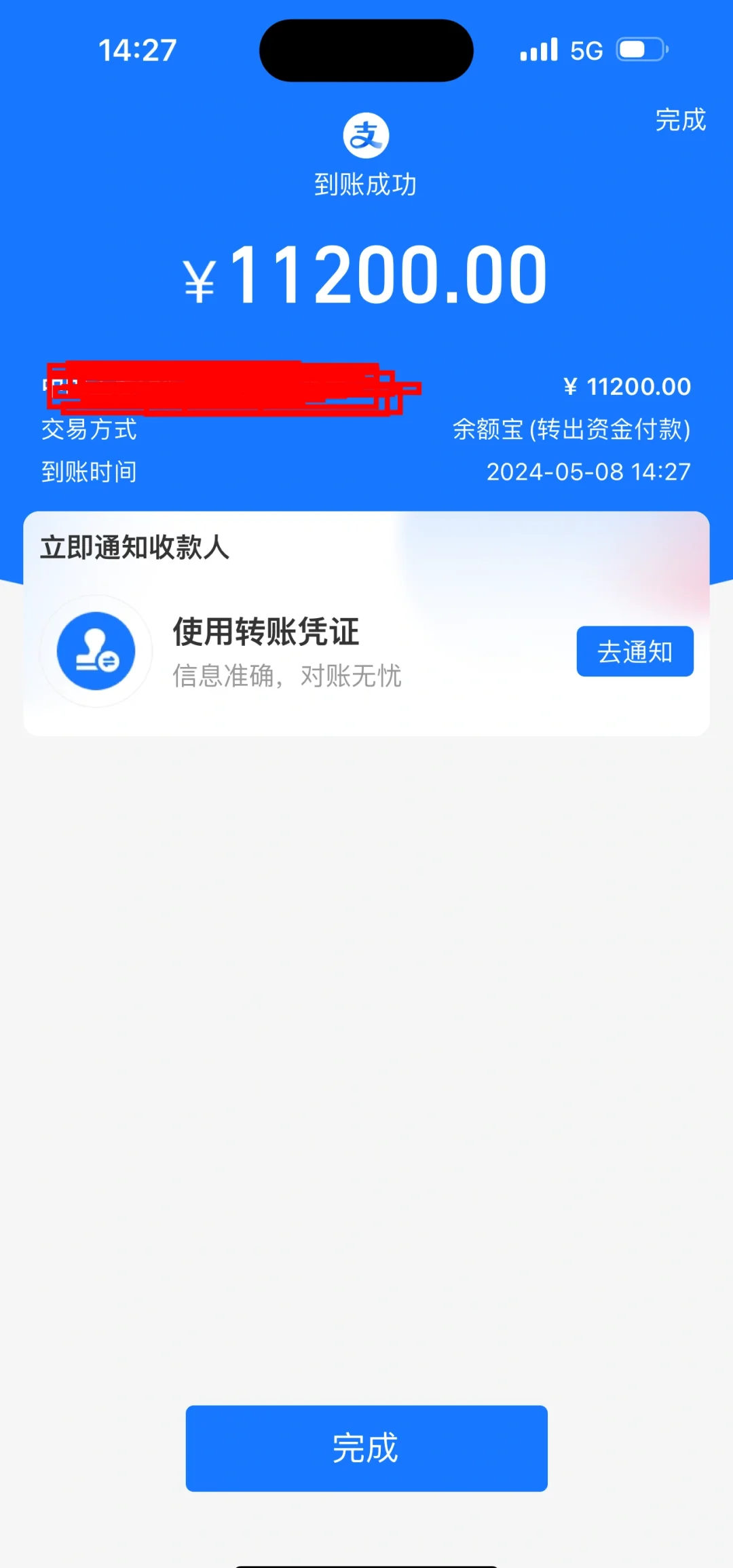Click 完成 at the top right corner
Viewport: 733px width, 1568px height.
679,120
